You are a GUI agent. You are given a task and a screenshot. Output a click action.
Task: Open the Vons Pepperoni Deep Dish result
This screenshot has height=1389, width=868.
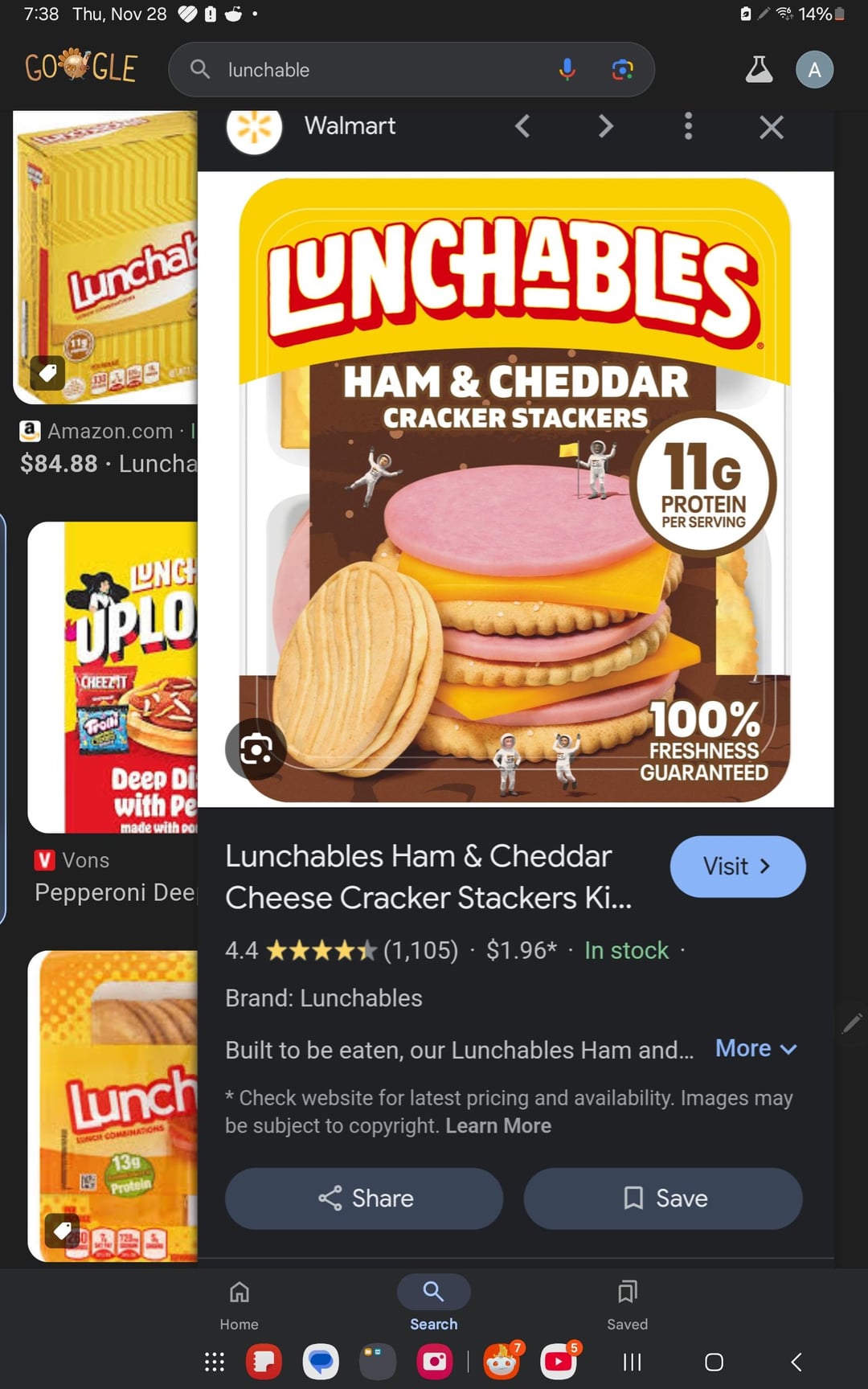[x=113, y=677]
